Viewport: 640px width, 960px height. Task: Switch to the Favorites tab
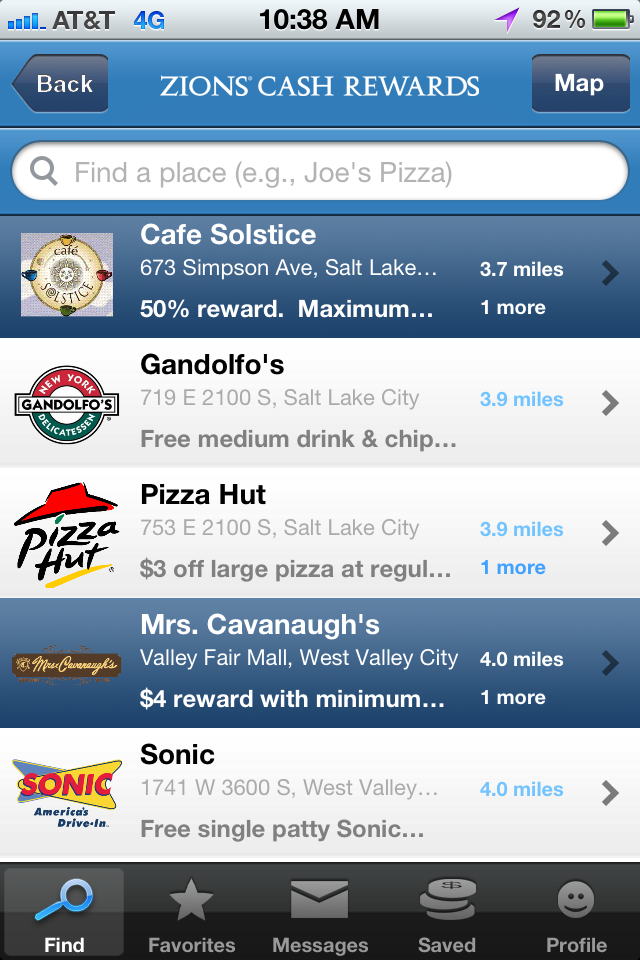[191, 914]
